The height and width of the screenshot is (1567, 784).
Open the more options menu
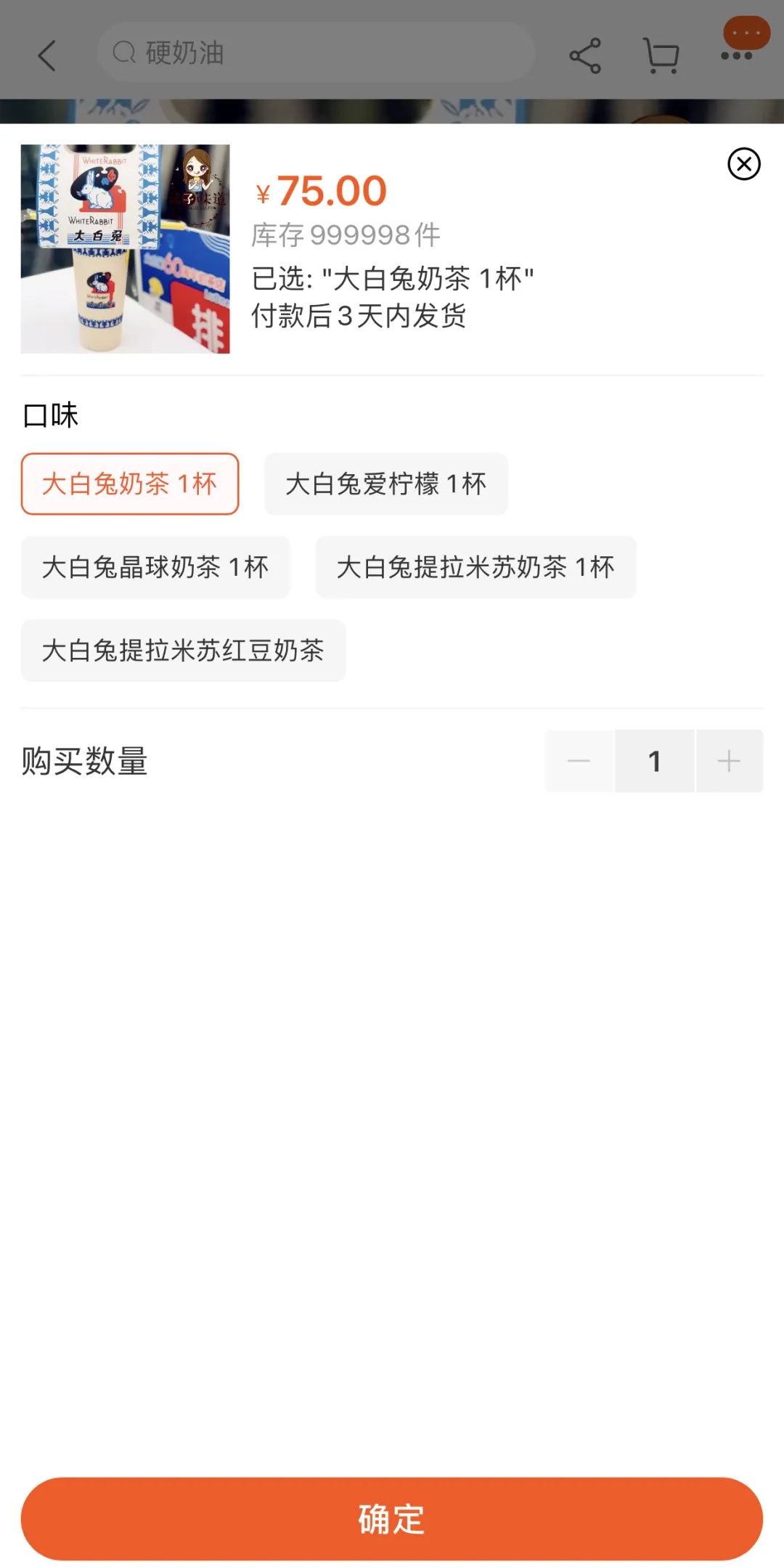click(737, 55)
